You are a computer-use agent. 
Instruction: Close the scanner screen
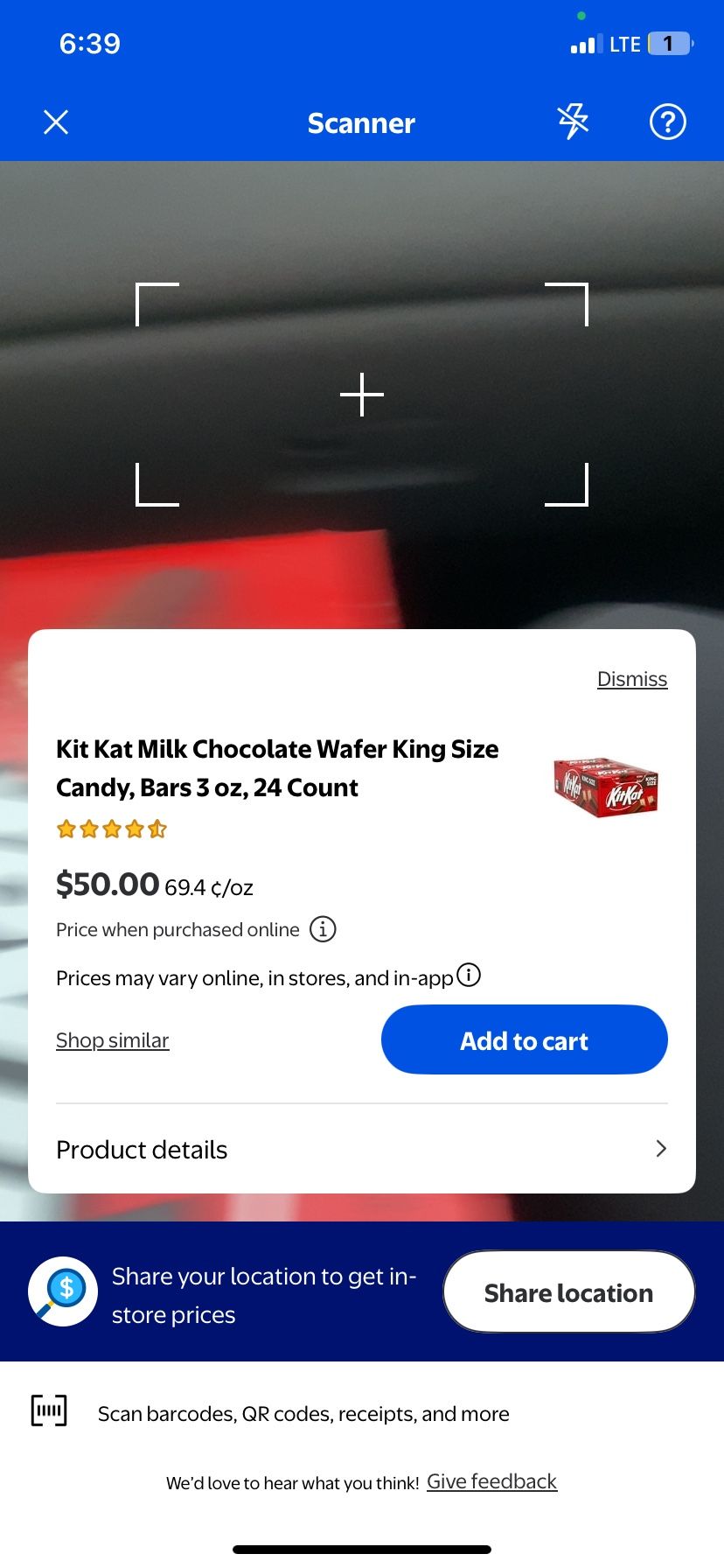56,122
